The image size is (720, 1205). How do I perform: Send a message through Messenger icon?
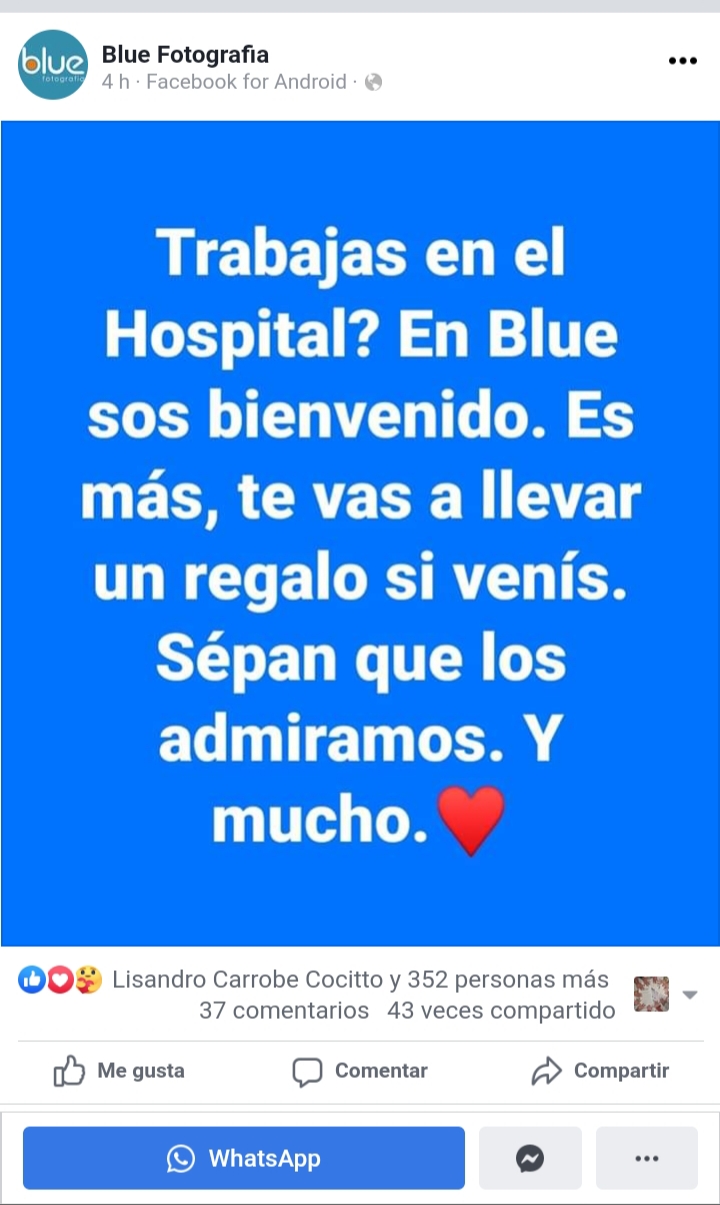click(x=530, y=1158)
